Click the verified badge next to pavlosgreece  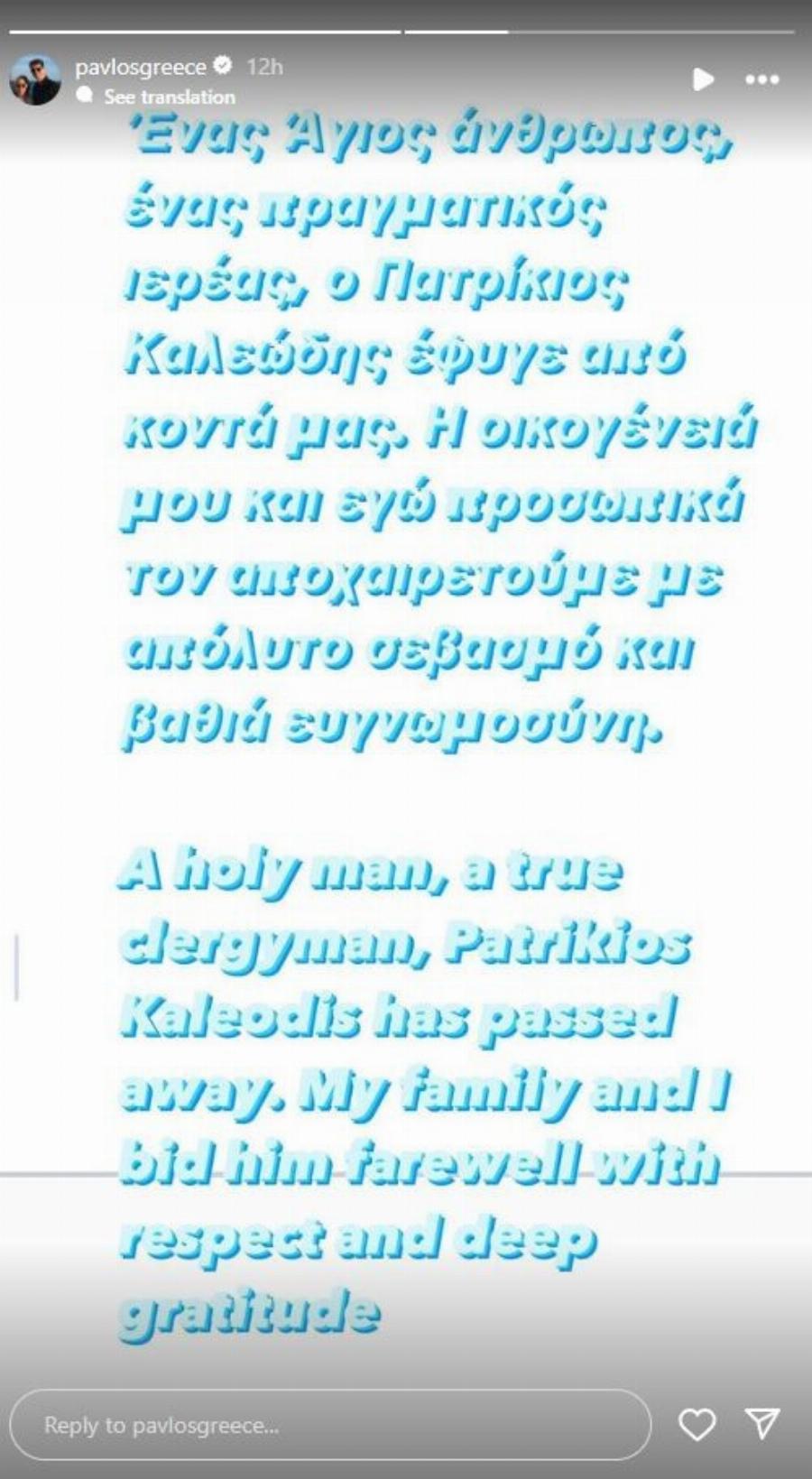[x=221, y=65]
